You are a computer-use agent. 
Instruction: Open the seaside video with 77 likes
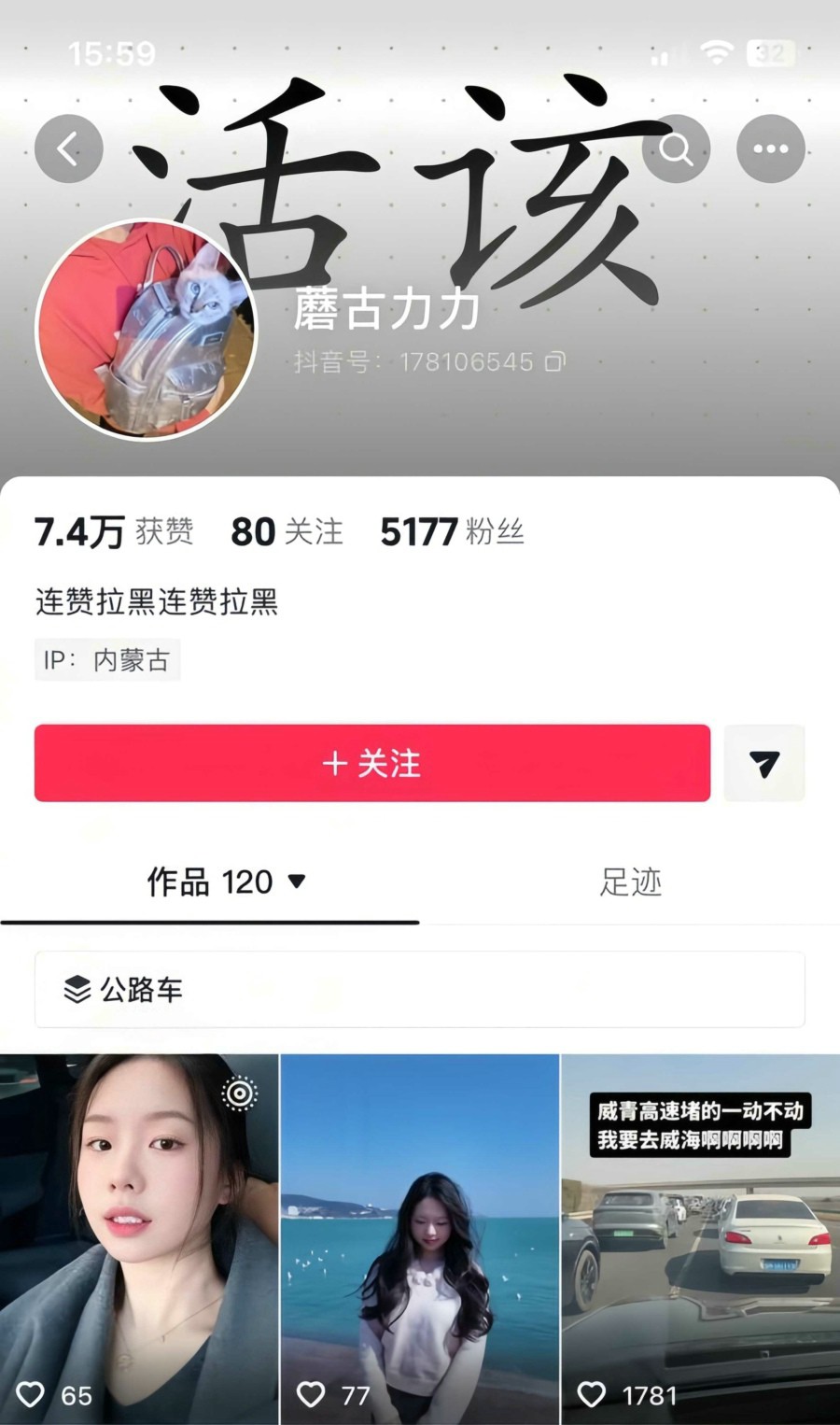pos(419,1237)
